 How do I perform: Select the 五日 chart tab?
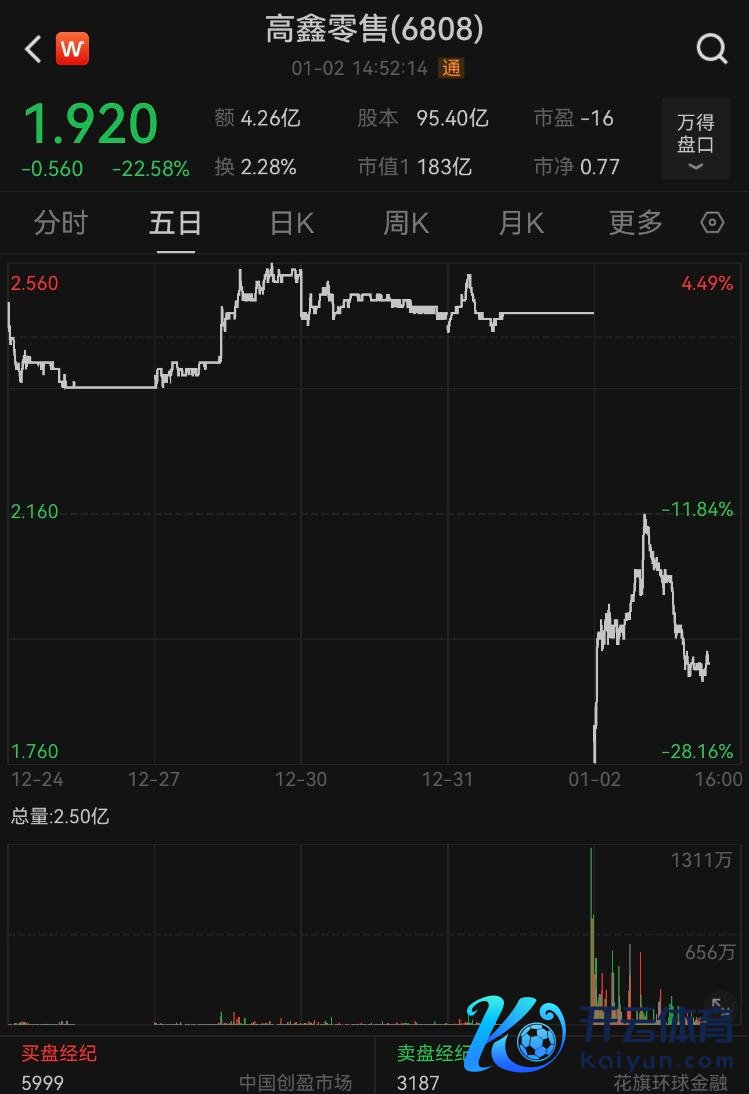tap(176, 222)
